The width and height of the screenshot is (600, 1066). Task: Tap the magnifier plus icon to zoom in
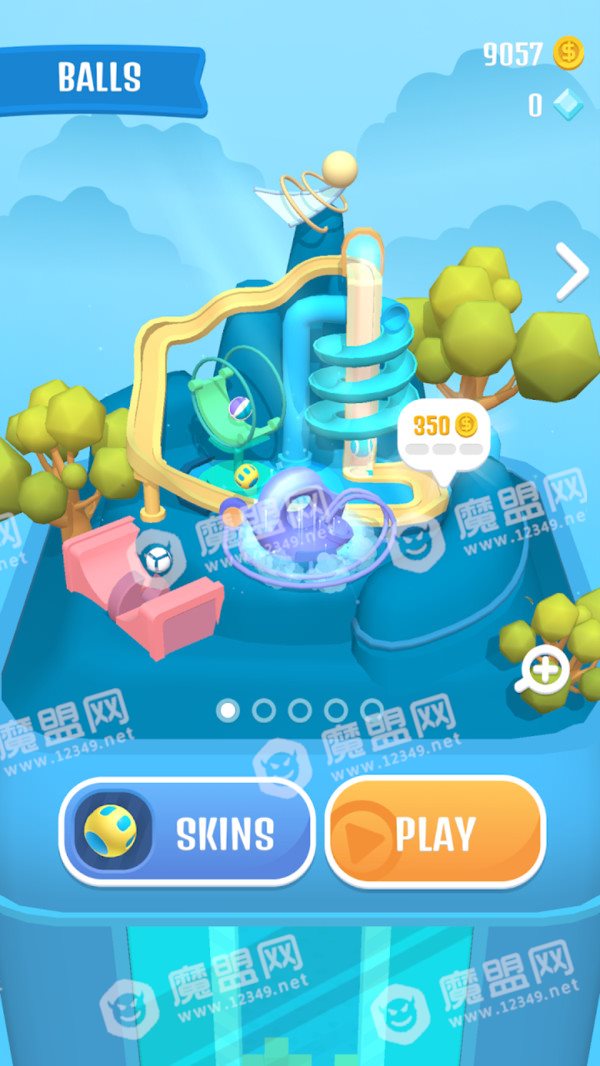coord(543,671)
